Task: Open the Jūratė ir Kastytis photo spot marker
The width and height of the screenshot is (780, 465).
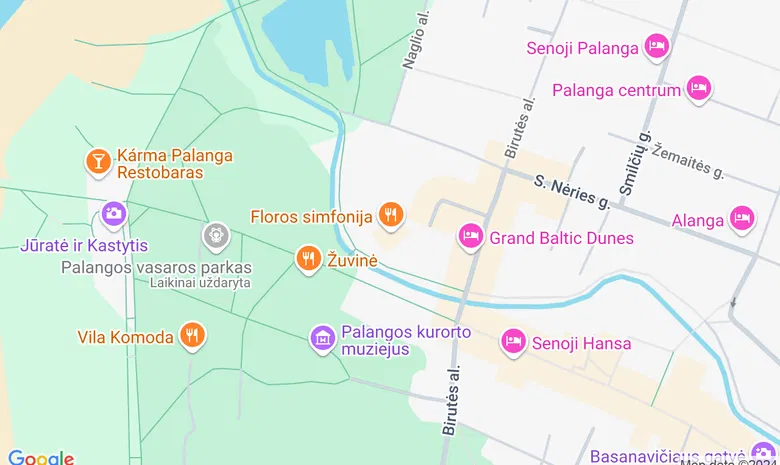Action: [x=113, y=213]
